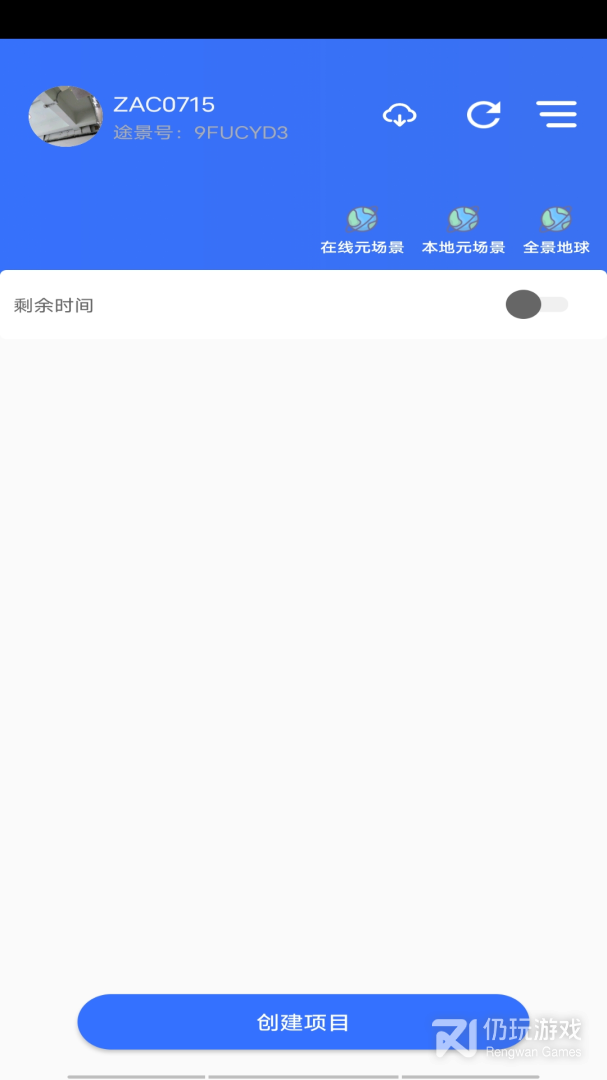Open 本地元场景
Screen dimensions: 607x1080
[463, 231]
